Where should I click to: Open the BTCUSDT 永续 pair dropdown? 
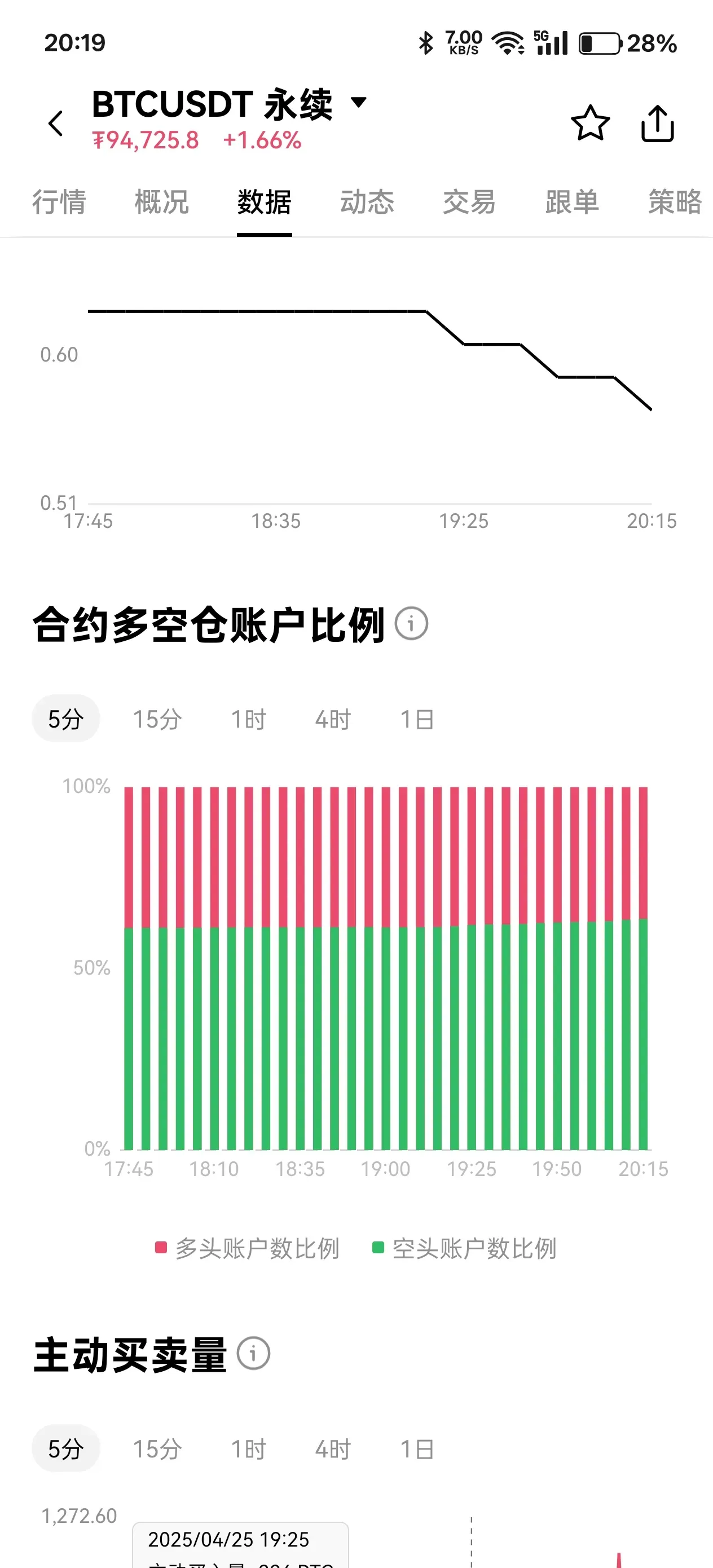pyautogui.click(x=359, y=102)
